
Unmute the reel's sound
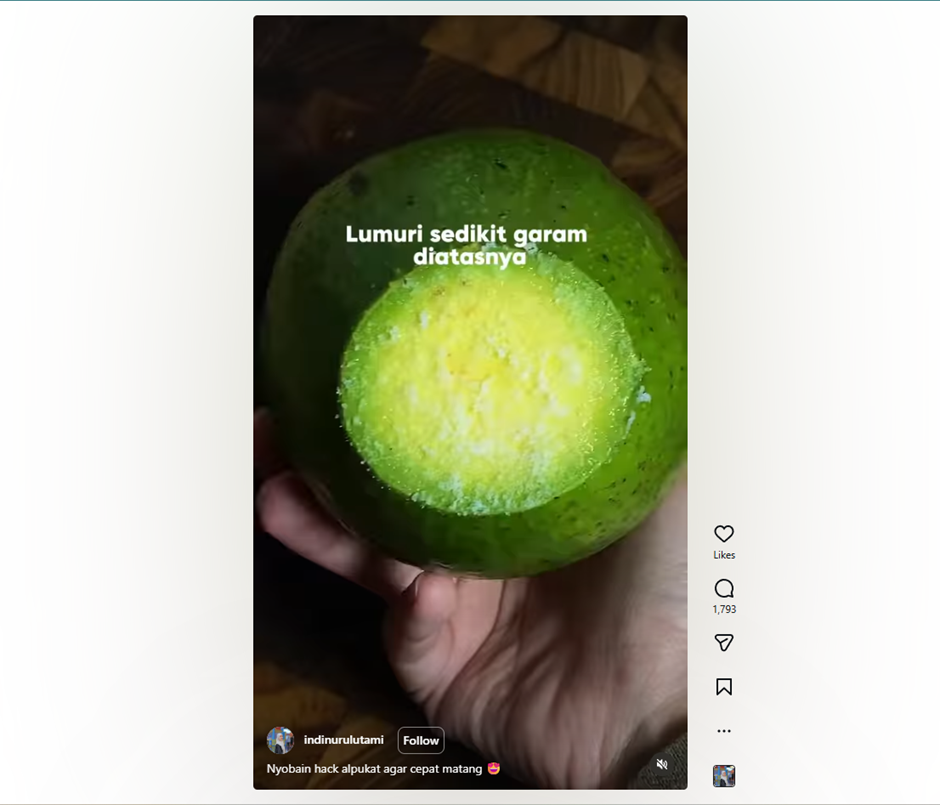[661, 764]
